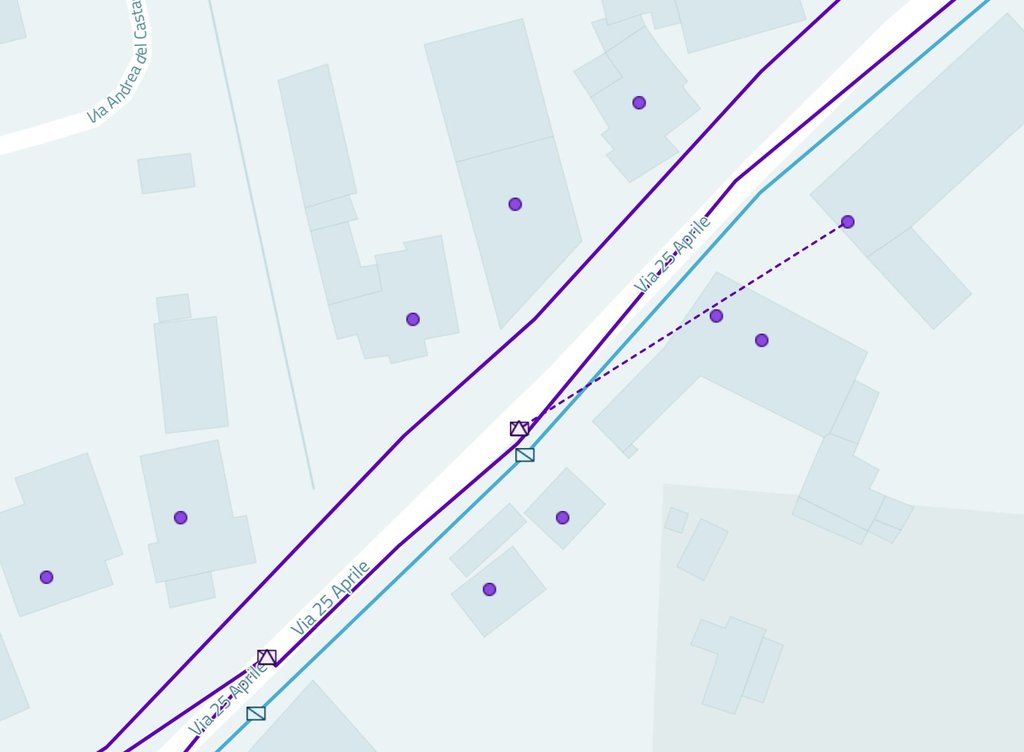The width and height of the screenshot is (1024, 752).
Task: Tap the blue box marker at the bottom of the map
Action: pos(256,713)
